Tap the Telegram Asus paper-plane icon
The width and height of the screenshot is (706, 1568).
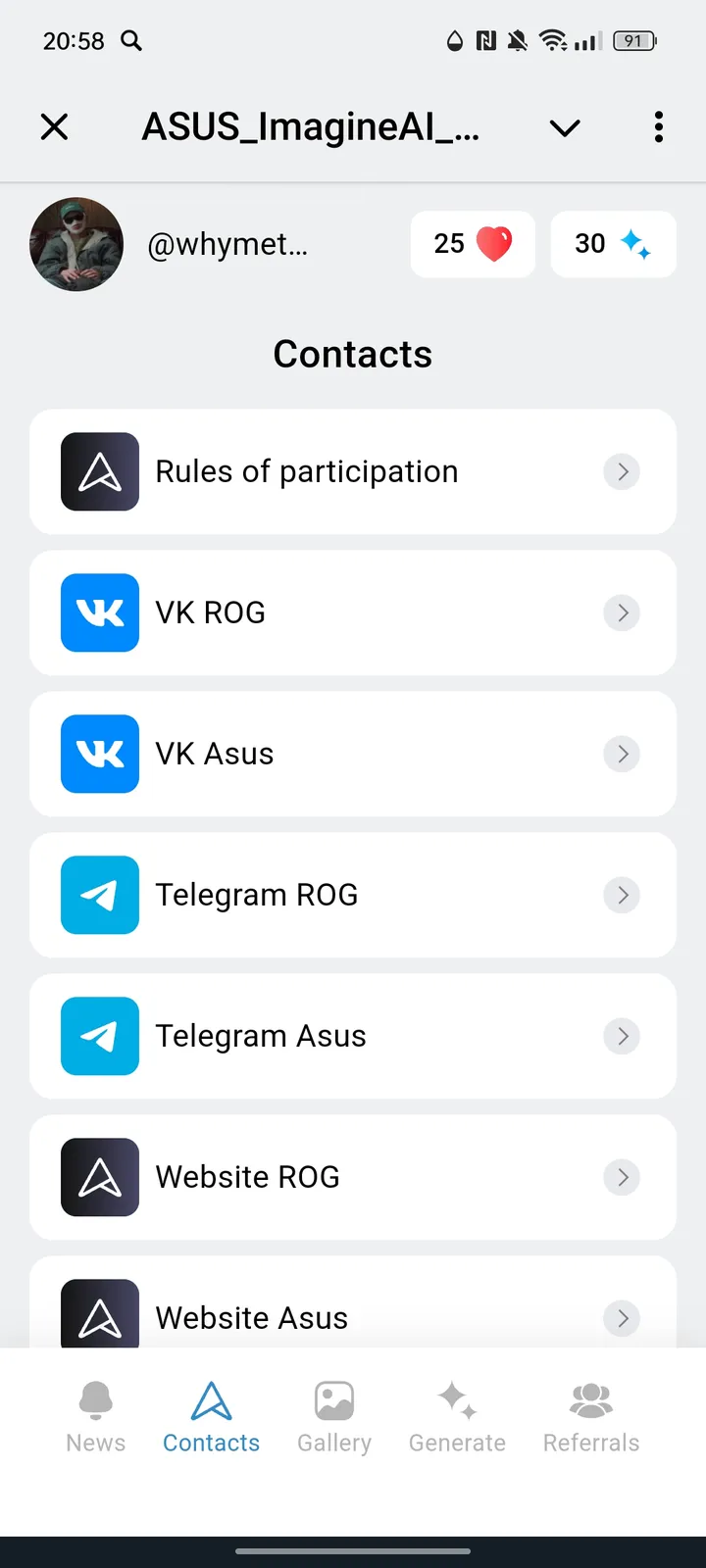(x=99, y=1036)
